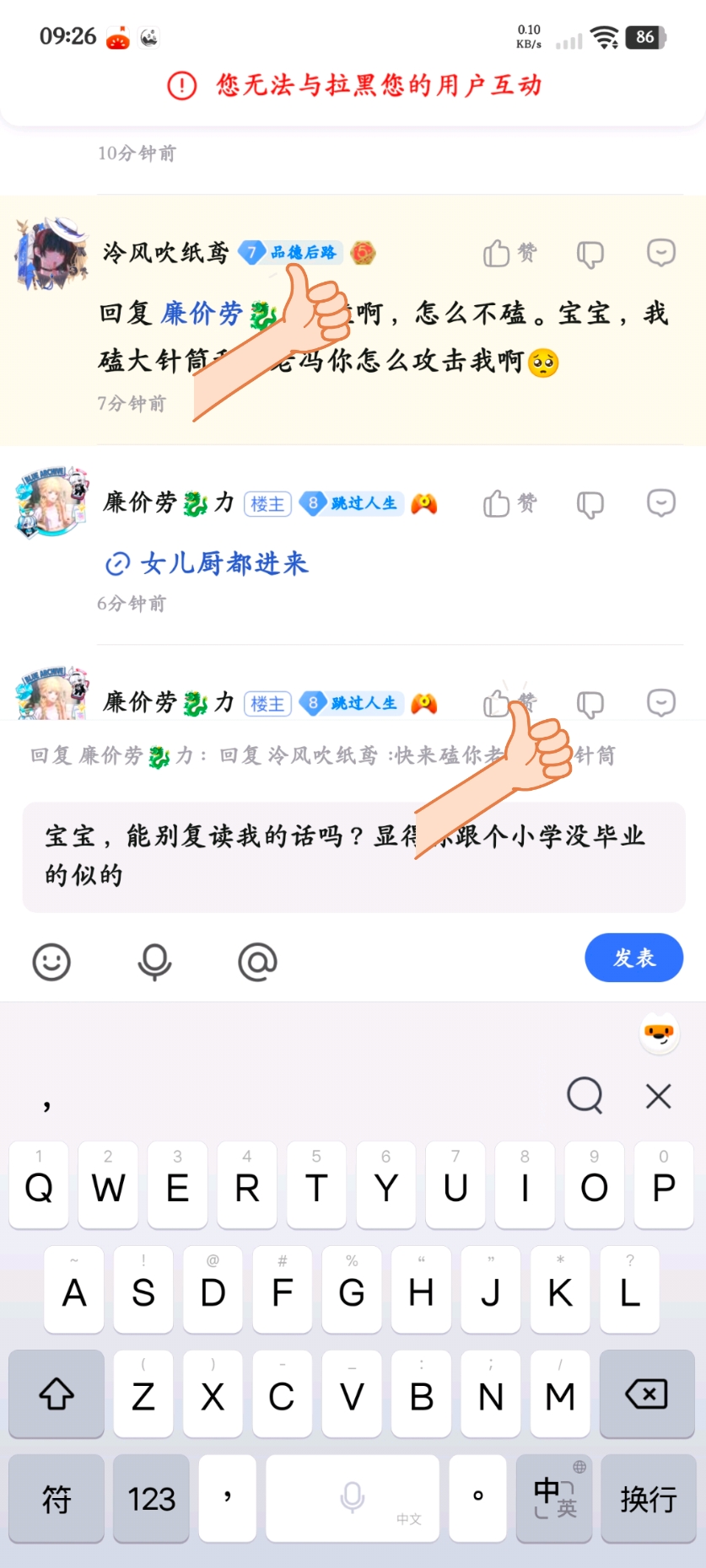Image resolution: width=706 pixels, height=1568 pixels.
Task: Dislike the 女儿厨都进来 comment
Action: [x=590, y=504]
